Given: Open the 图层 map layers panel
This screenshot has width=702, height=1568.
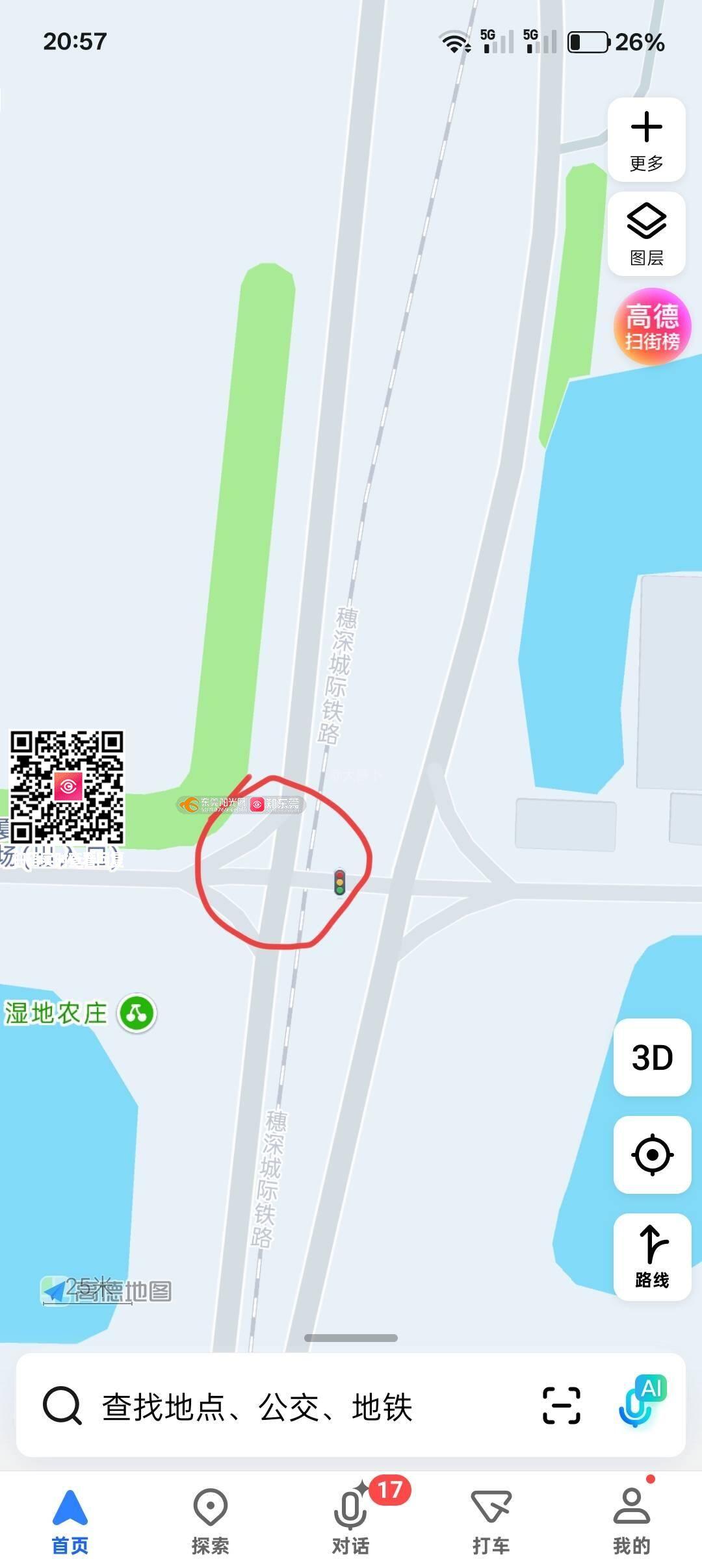Looking at the screenshot, I should 646,234.
